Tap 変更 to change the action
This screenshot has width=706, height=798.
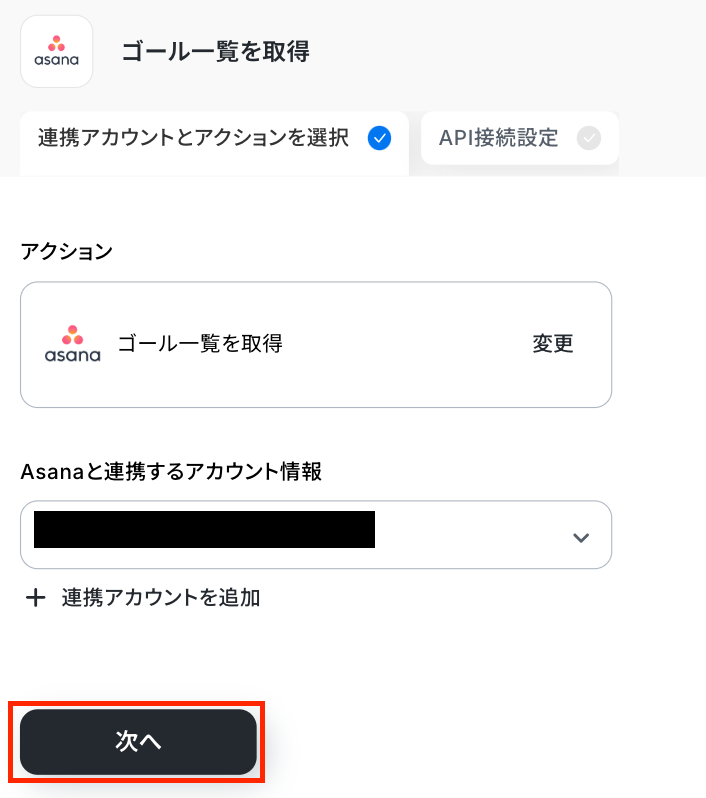pyautogui.click(x=552, y=344)
